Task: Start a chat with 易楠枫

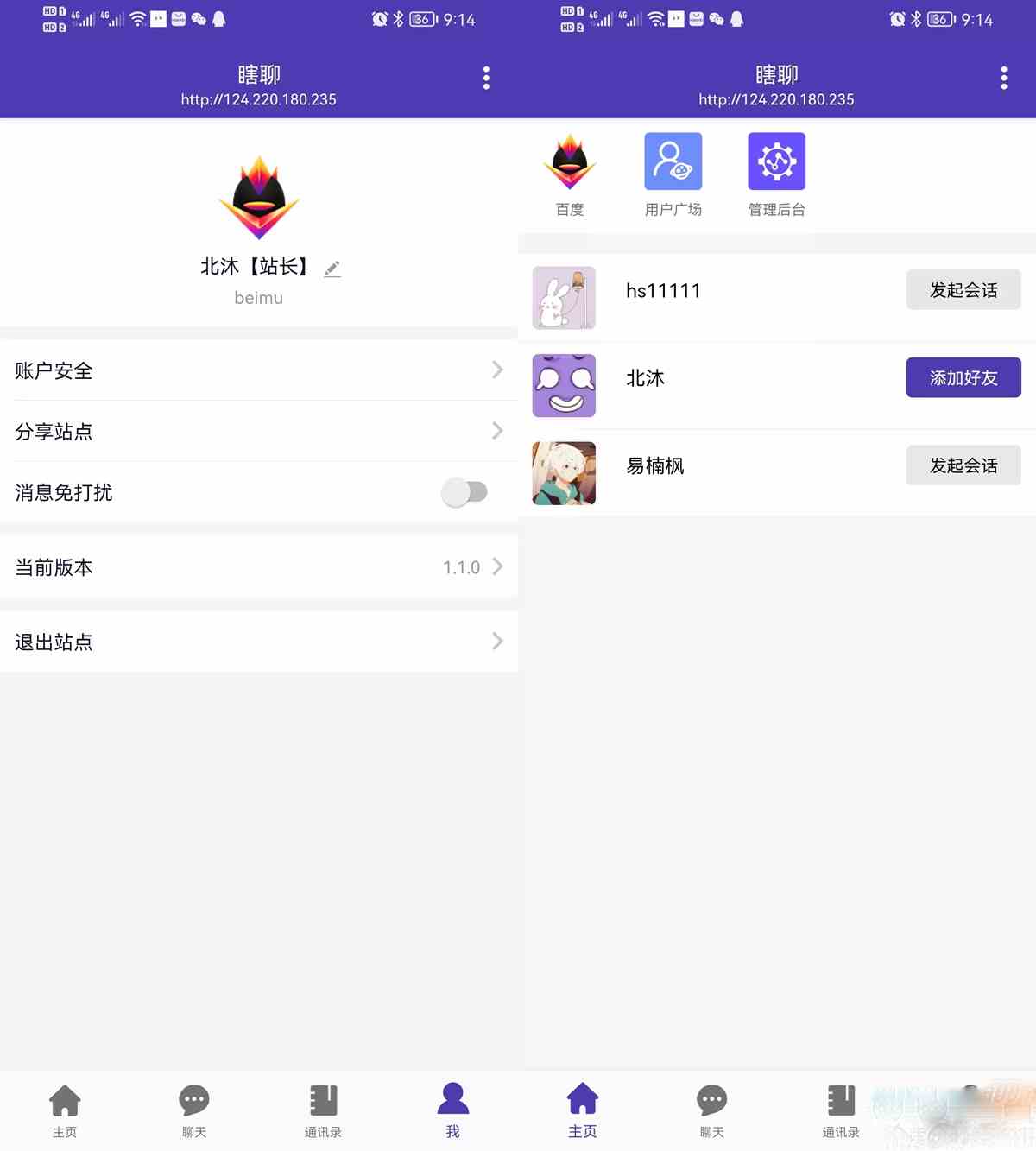Action: click(963, 465)
